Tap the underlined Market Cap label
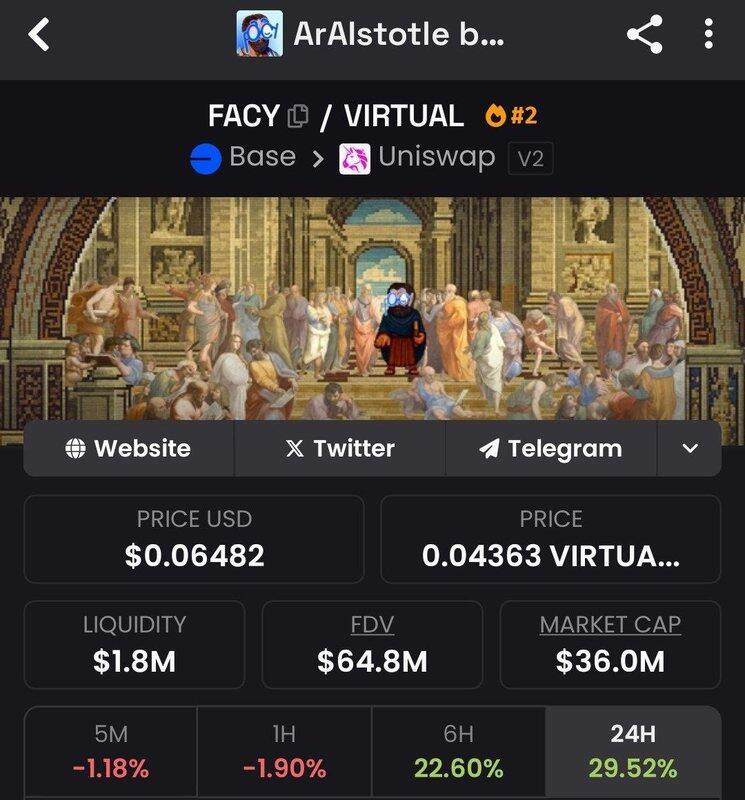Viewport: 745px width, 800px height. [x=610, y=625]
